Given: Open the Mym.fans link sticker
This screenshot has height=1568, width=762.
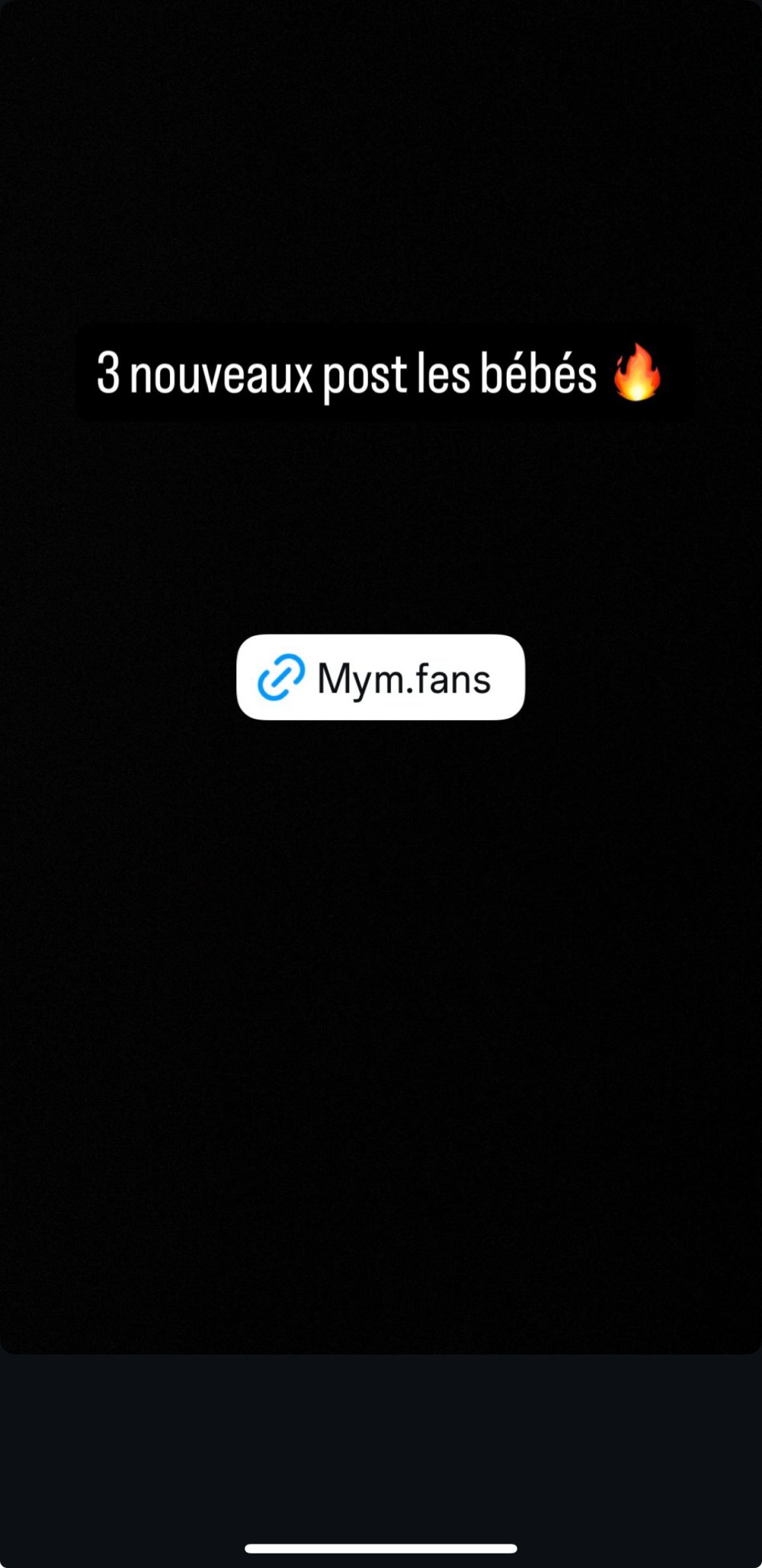Looking at the screenshot, I should pyautogui.click(x=380, y=677).
